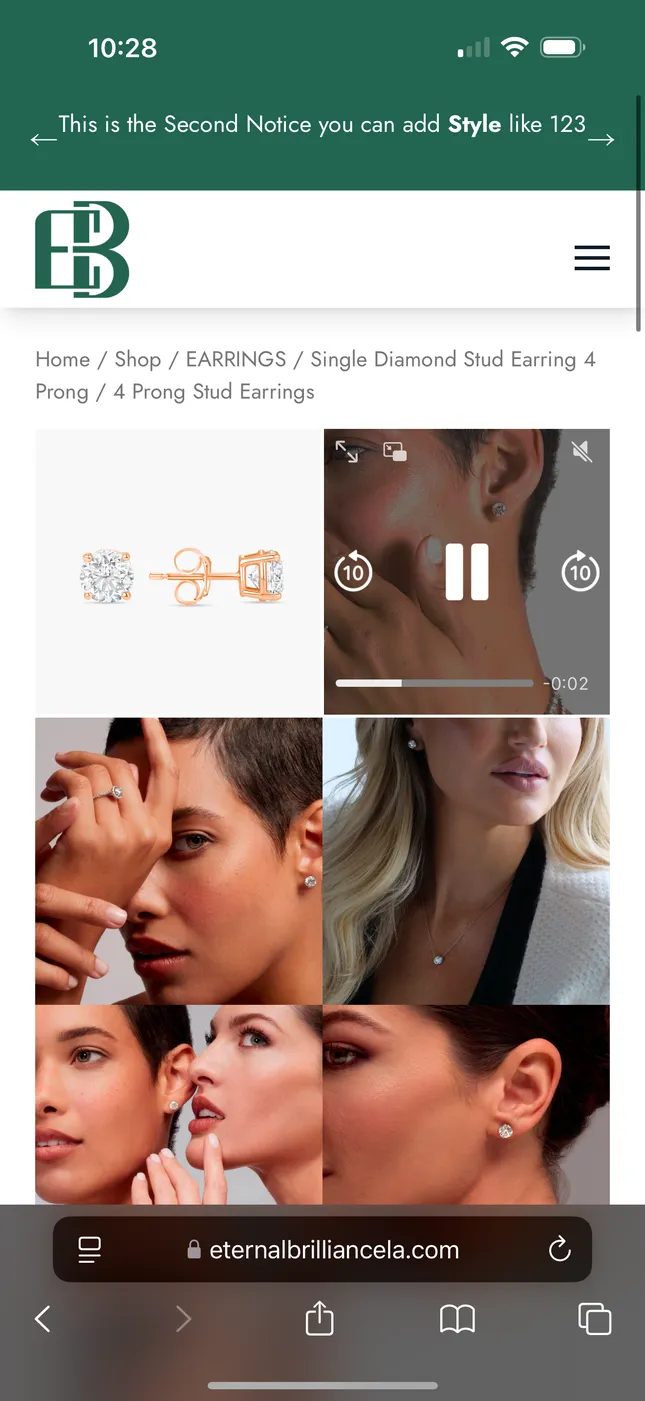Unmute the product video
This screenshot has height=1401, width=645.
pyautogui.click(x=582, y=452)
